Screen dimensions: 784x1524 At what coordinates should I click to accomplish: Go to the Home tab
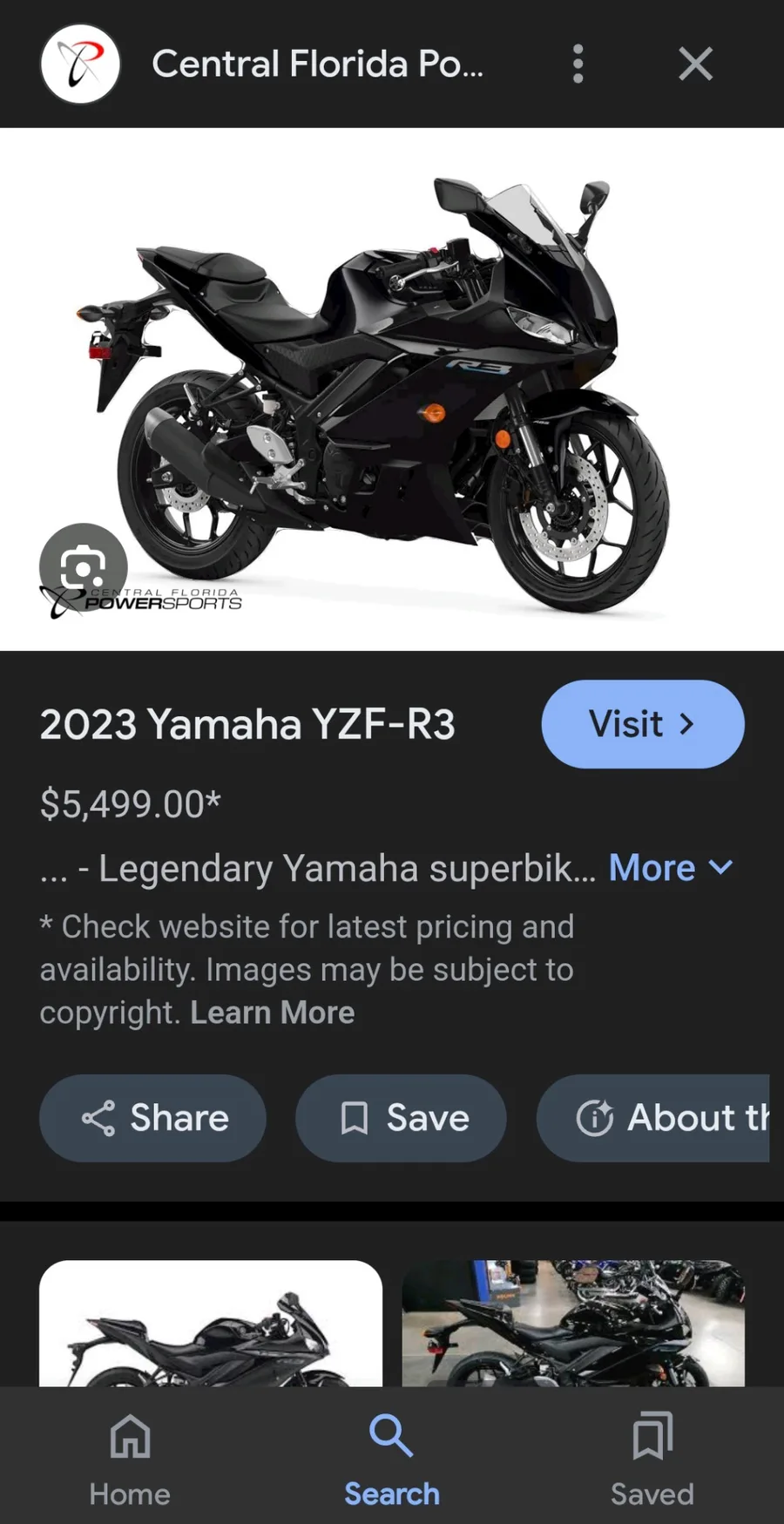(x=130, y=1458)
